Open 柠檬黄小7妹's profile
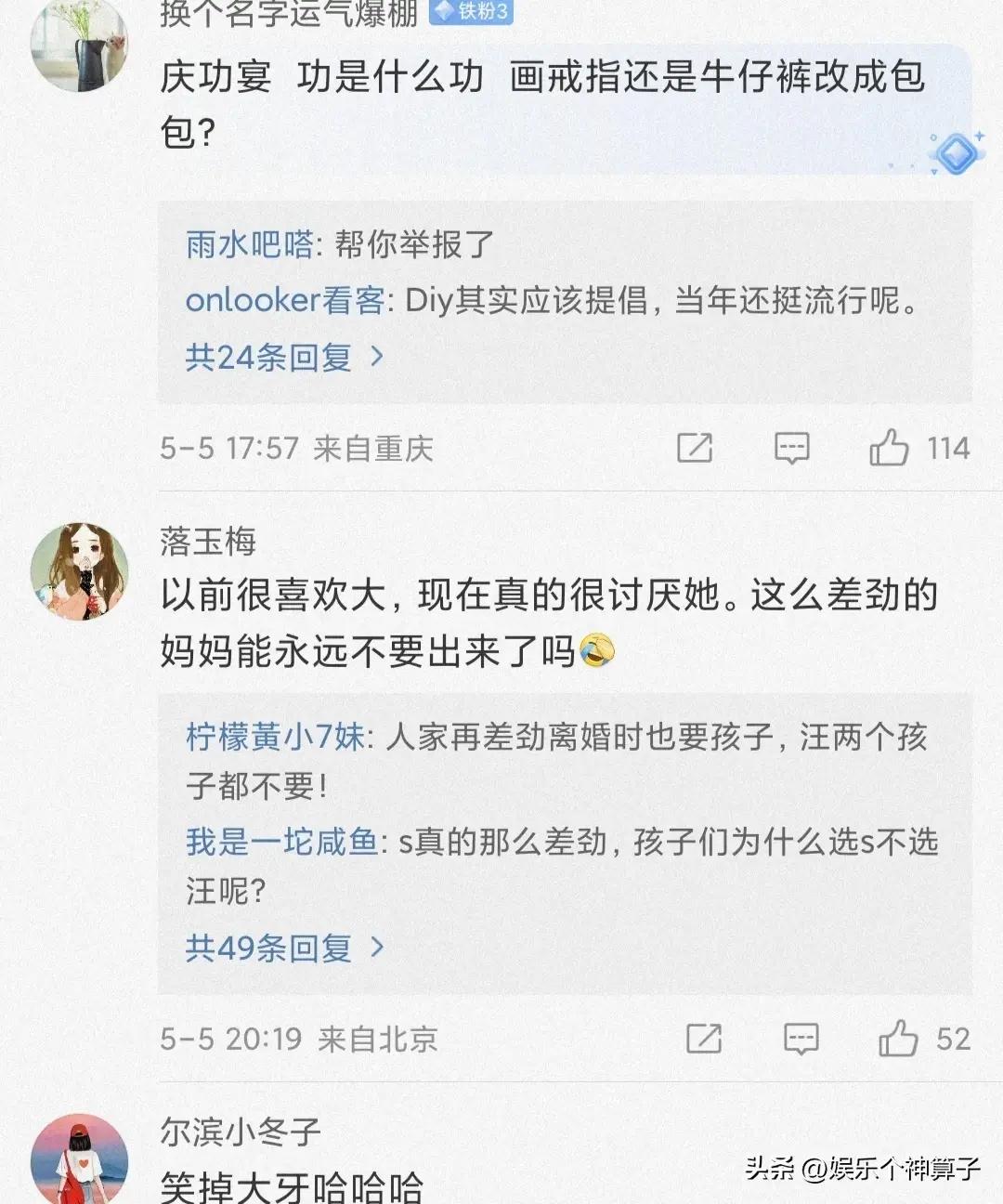 click(276, 738)
